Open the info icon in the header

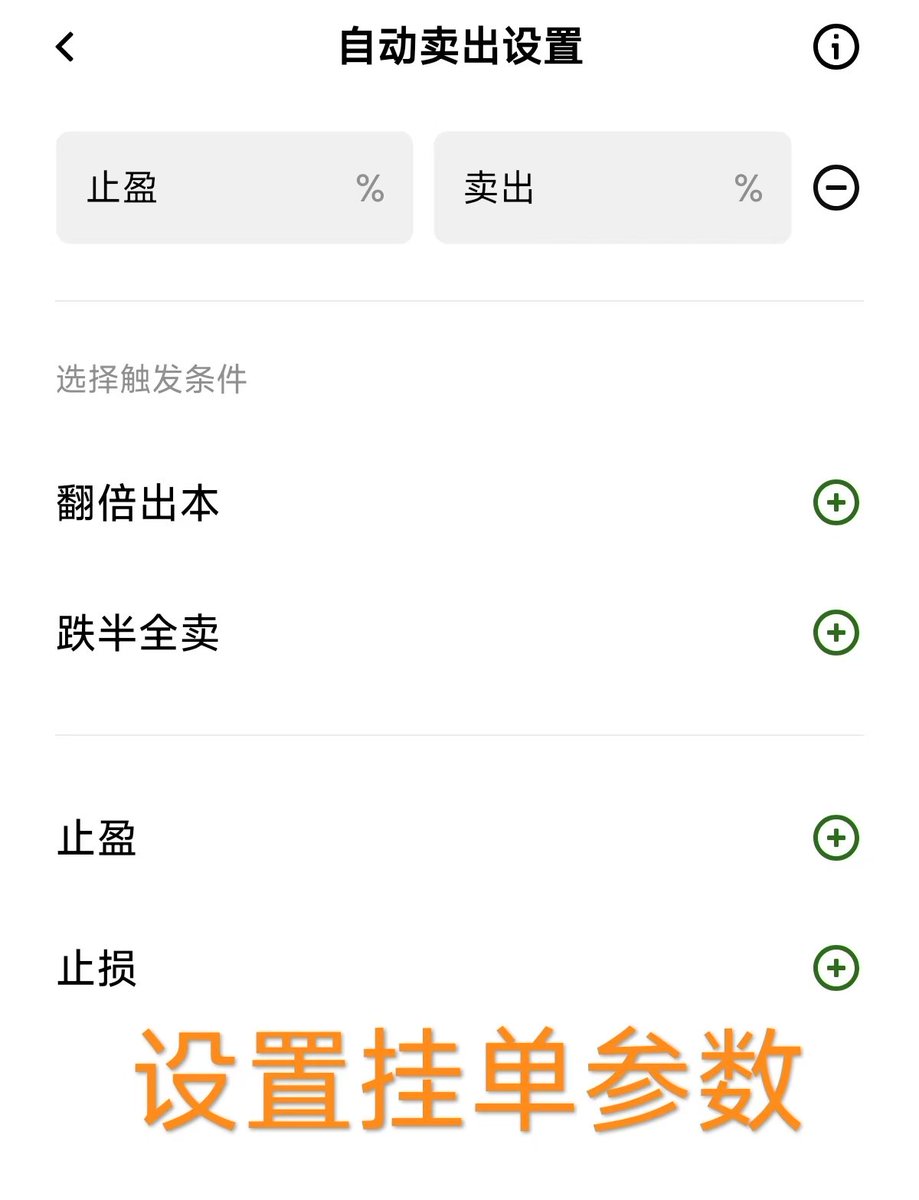click(836, 47)
